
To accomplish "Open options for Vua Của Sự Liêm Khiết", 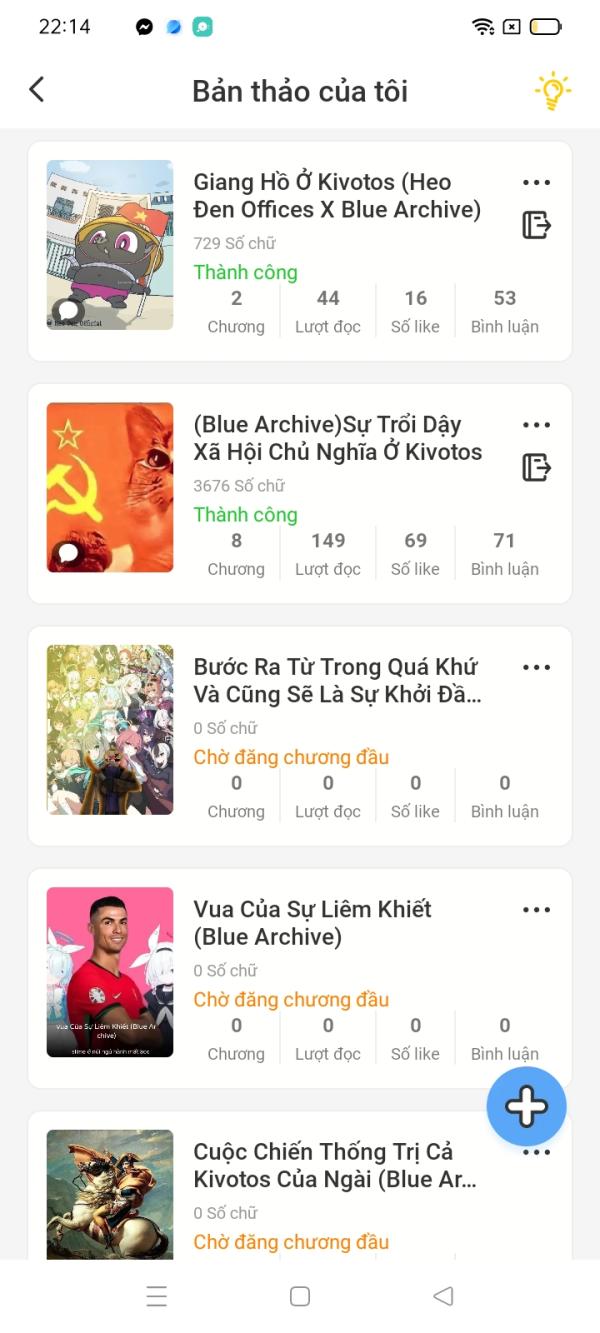I will [x=536, y=910].
